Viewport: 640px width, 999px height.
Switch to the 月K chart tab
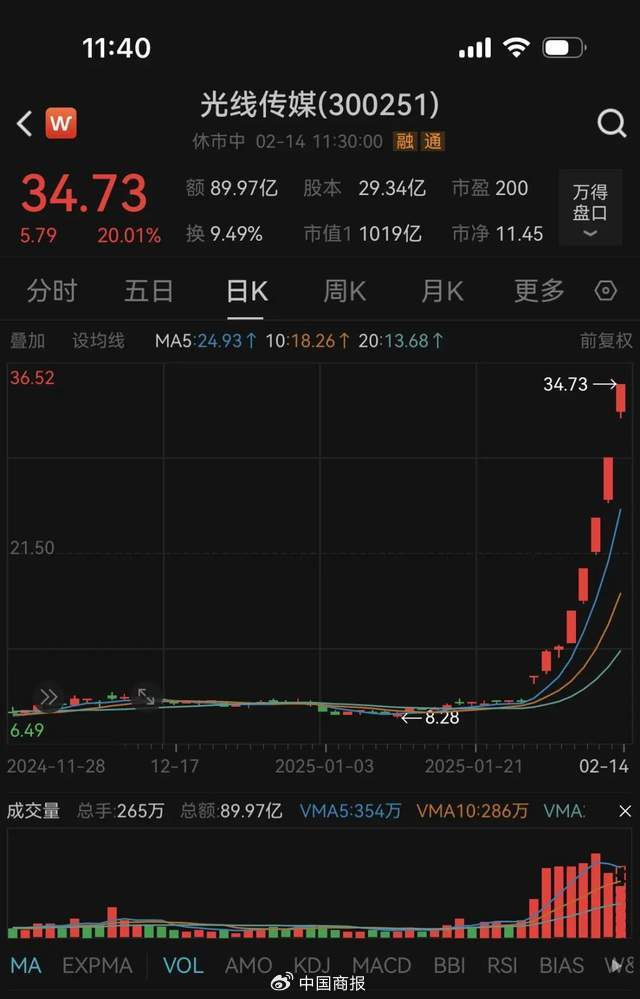(x=442, y=291)
